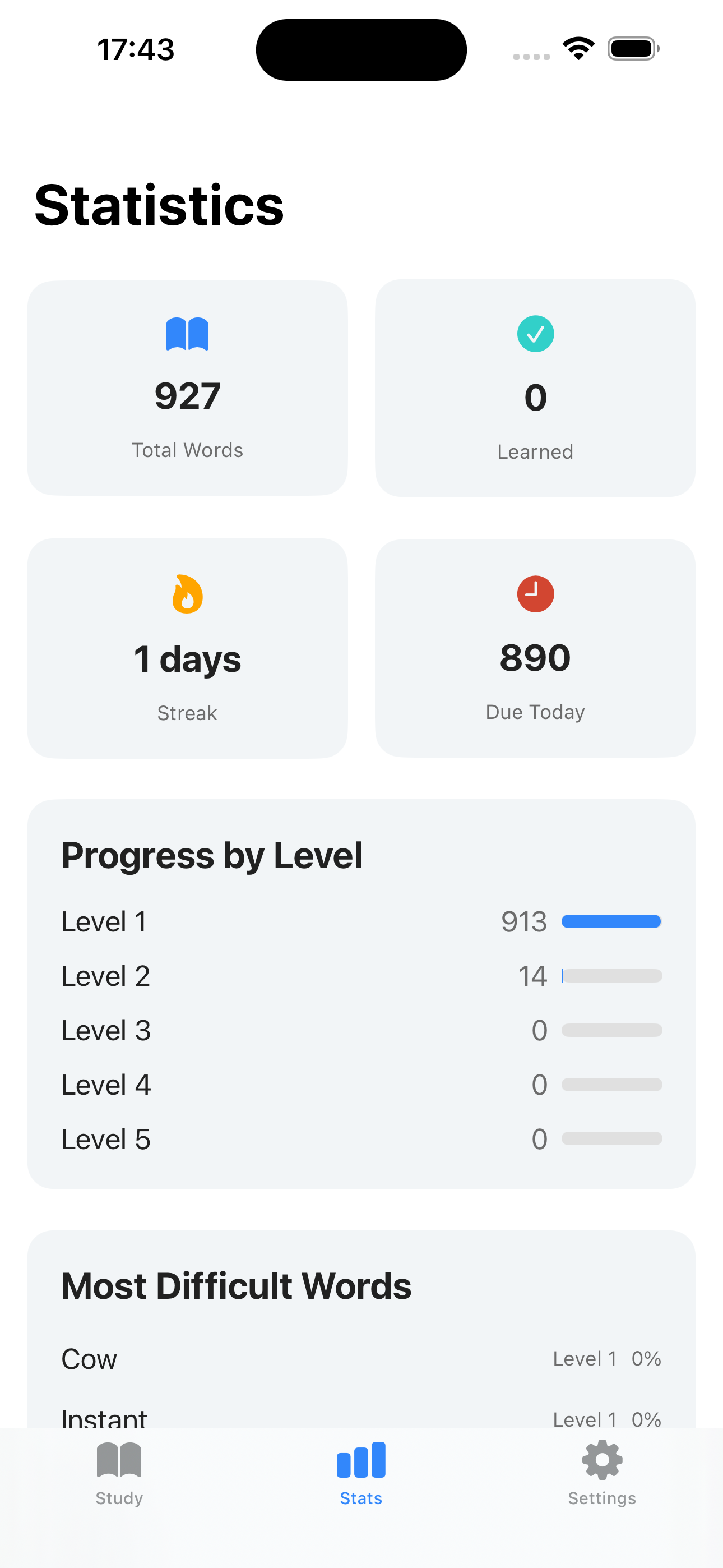Image resolution: width=723 pixels, height=1568 pixels.
Task: Open the Settings tab
Action: [x=602, y=1472]
